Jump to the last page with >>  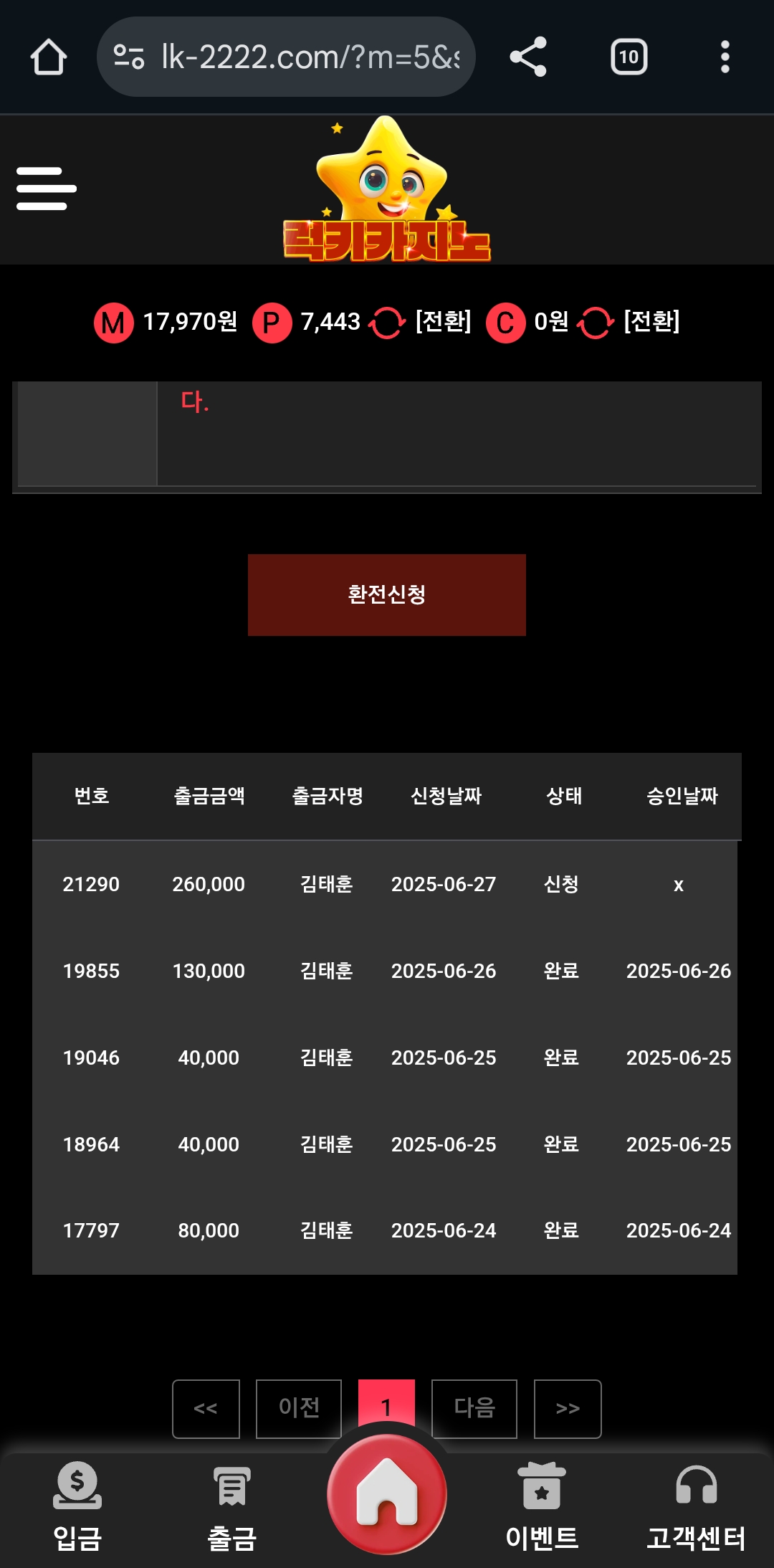[x=567, y=1408]
